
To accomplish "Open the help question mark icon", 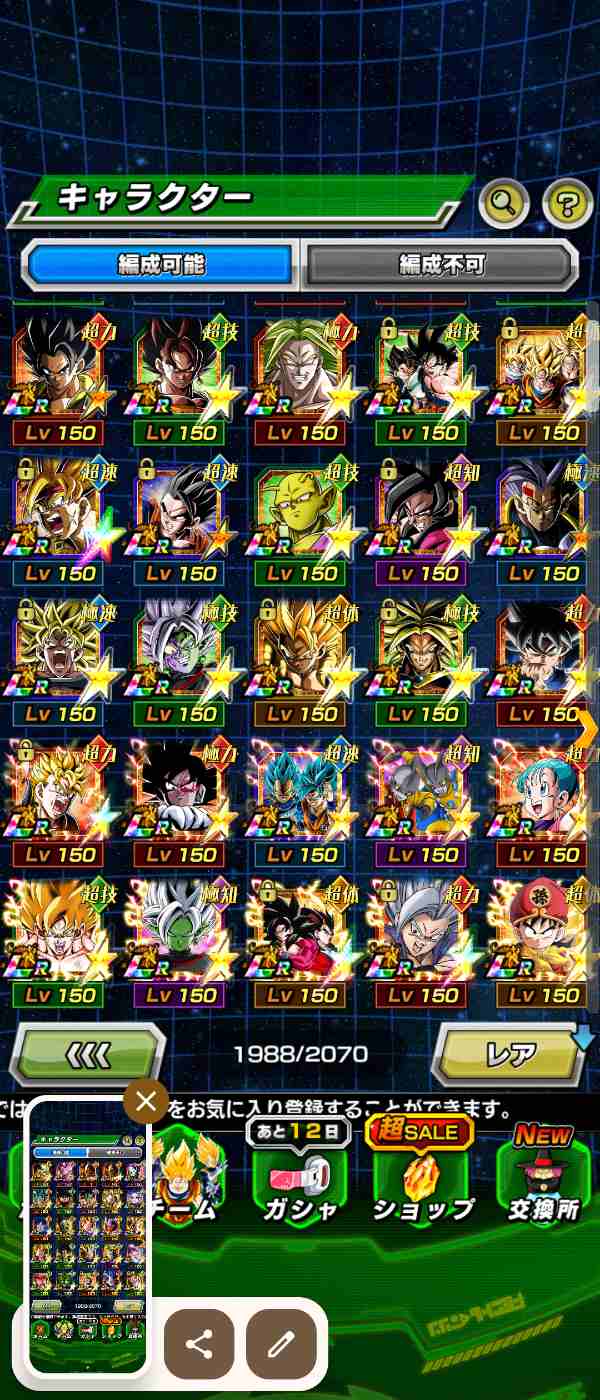I will tap(567, 204).
